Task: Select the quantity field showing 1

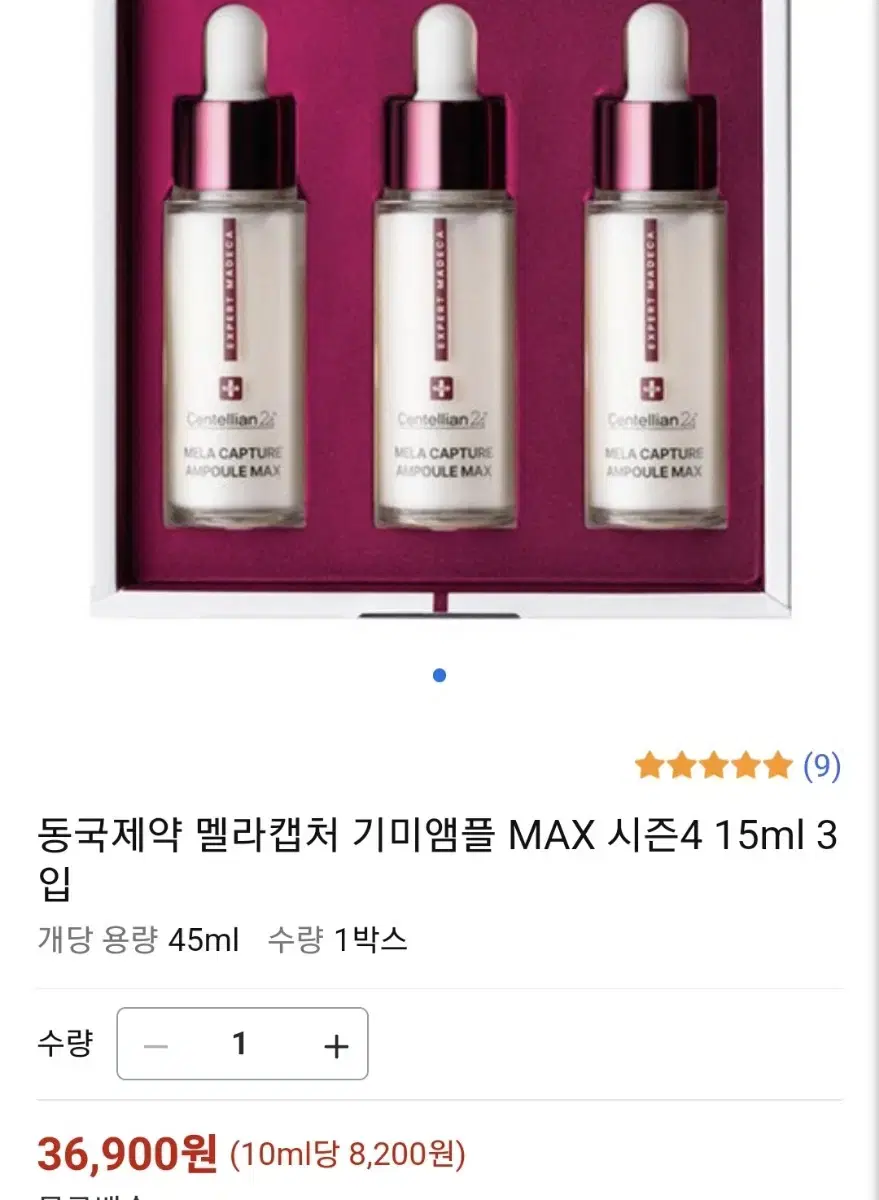Action: [x=240, y=1044]
